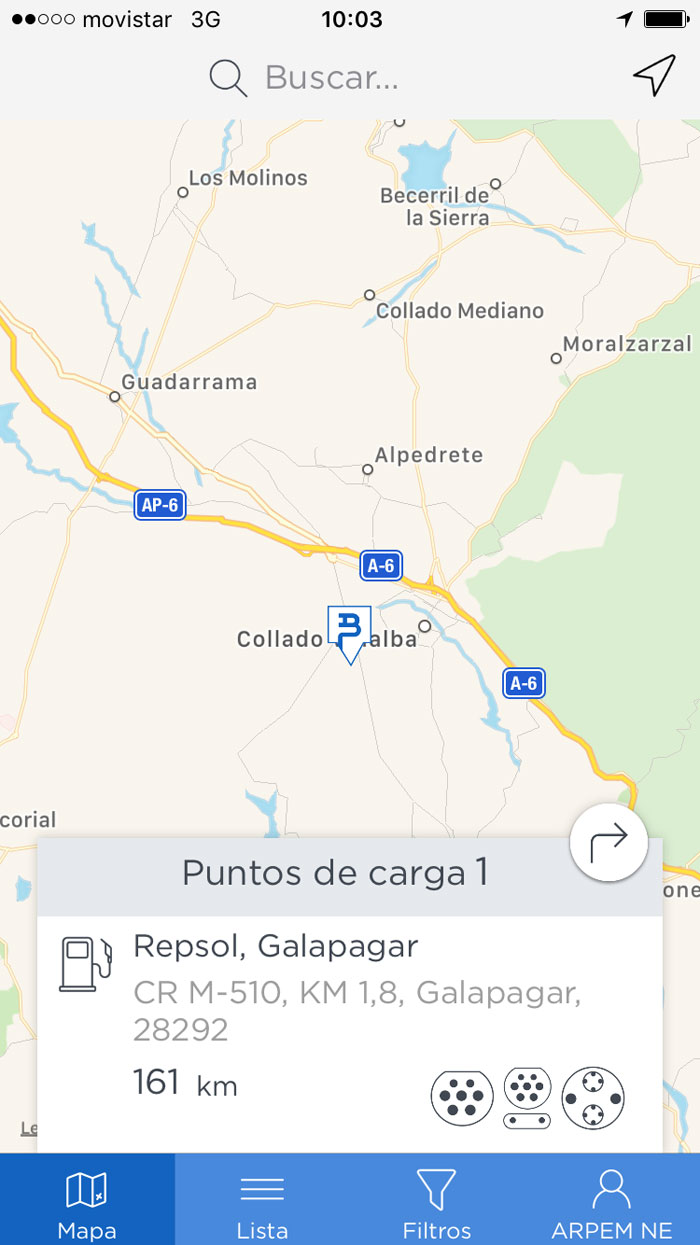Switch to the Lista tab
The width and height of the screenshot is (700, 1245).
tap(262, 1200)
